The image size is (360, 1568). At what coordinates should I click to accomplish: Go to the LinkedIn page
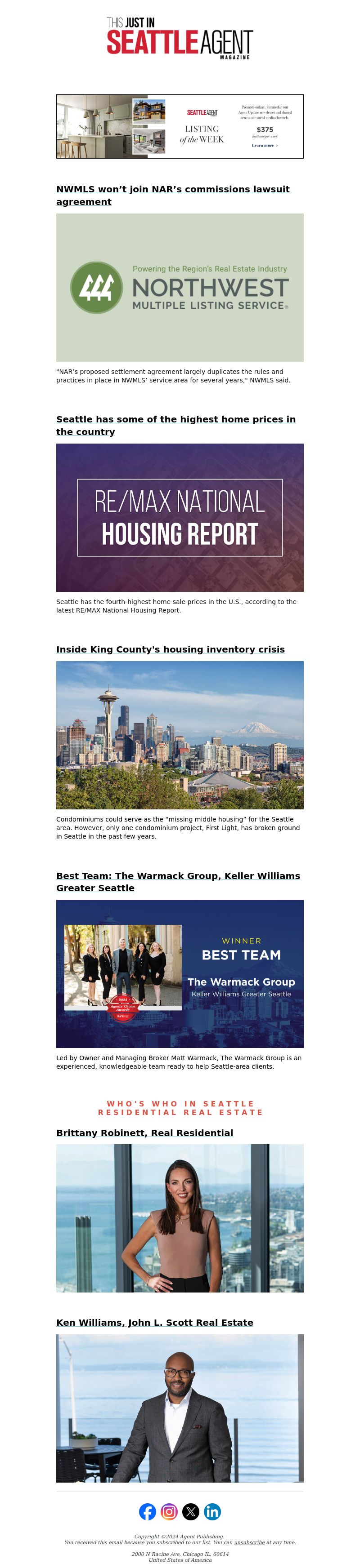[x=212, y=1511]
